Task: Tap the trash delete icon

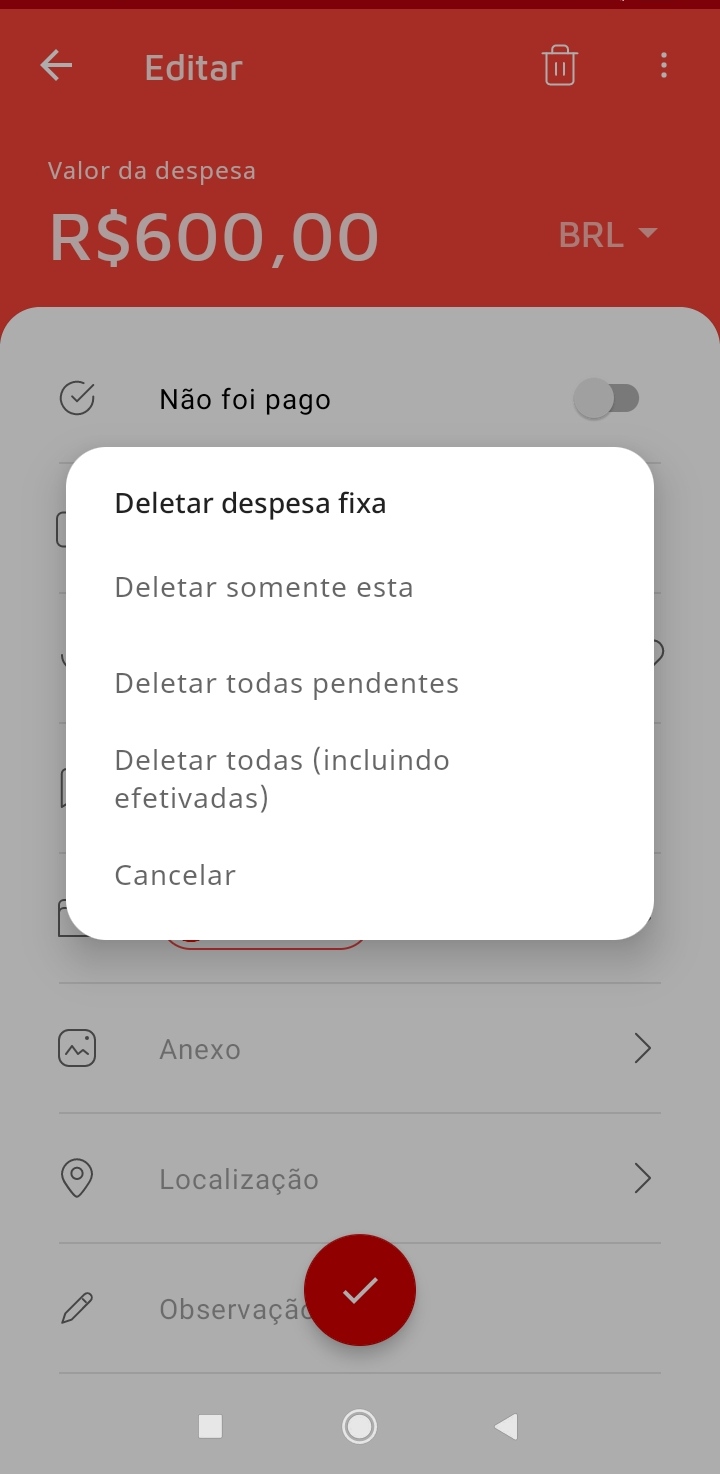Action: (x=559, y=67)
